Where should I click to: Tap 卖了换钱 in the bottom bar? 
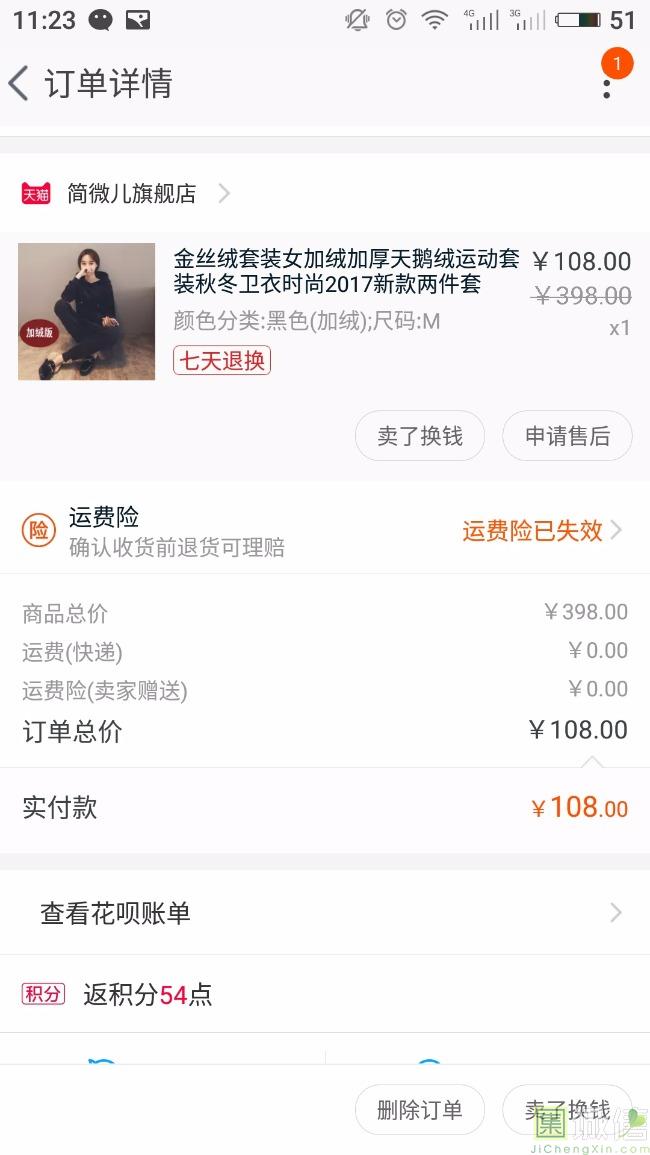click(x=567, y=1110)
